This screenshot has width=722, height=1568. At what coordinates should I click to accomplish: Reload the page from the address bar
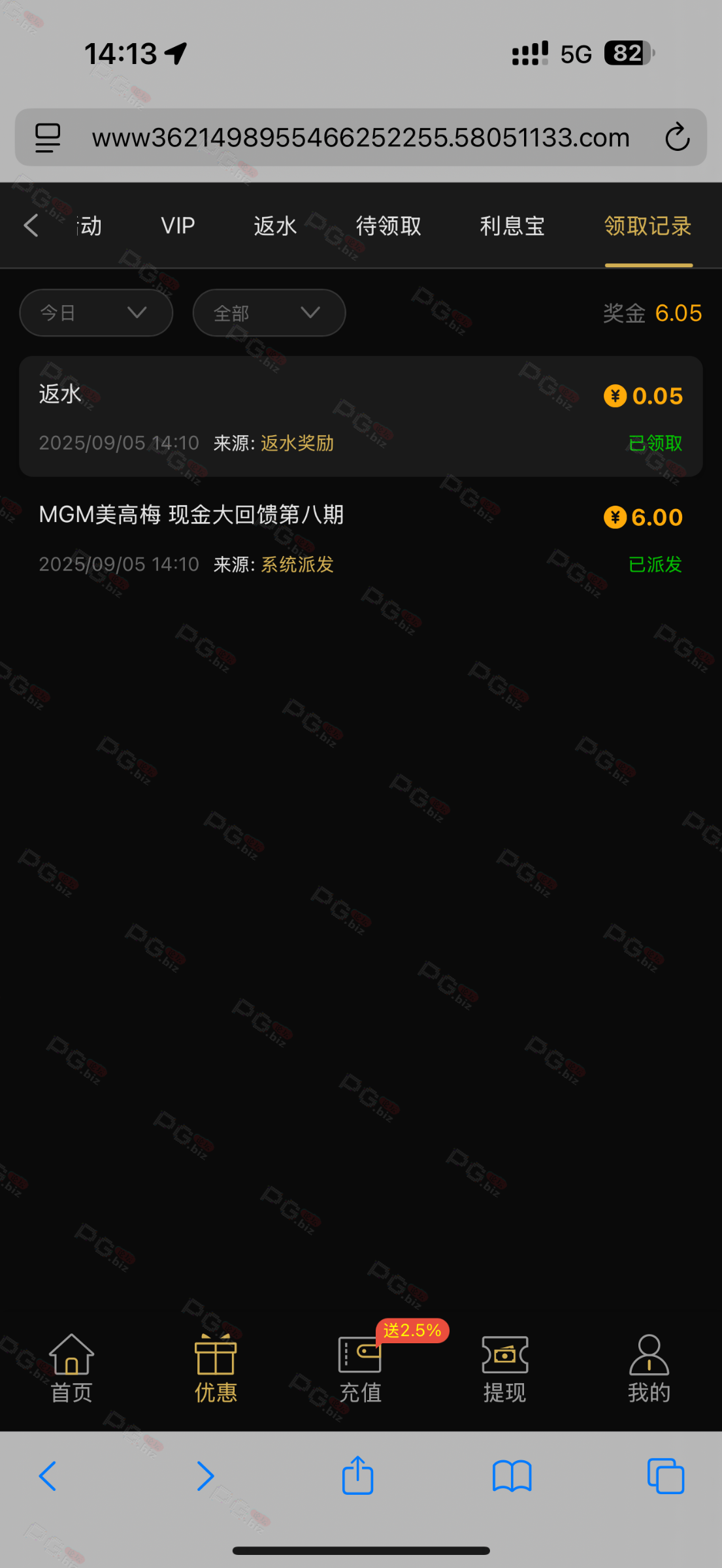coord(677,137)
